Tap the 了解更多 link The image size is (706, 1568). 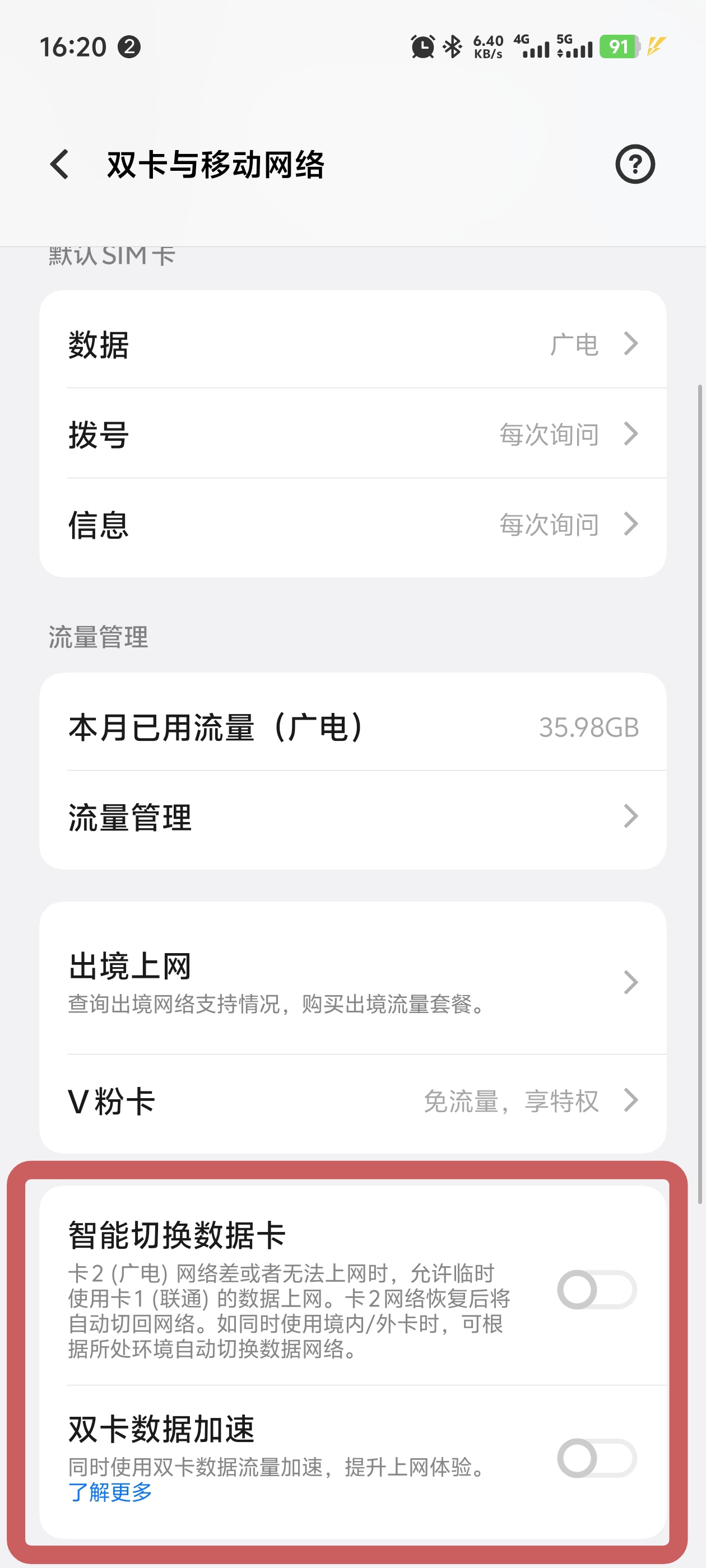click(x=110, y=1492)
